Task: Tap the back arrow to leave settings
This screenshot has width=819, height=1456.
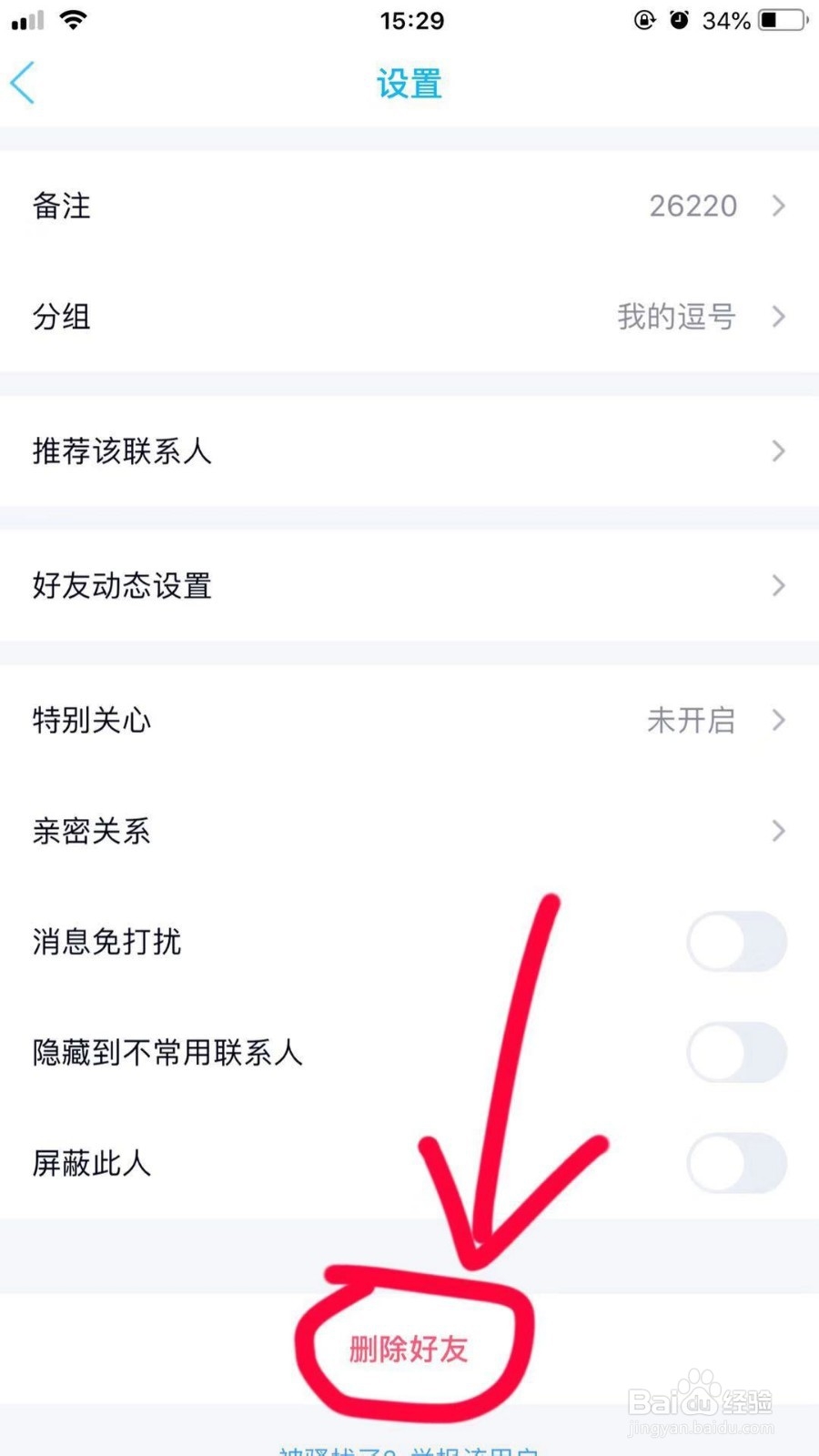Action: pyautogui.click(x=23, y=83)
